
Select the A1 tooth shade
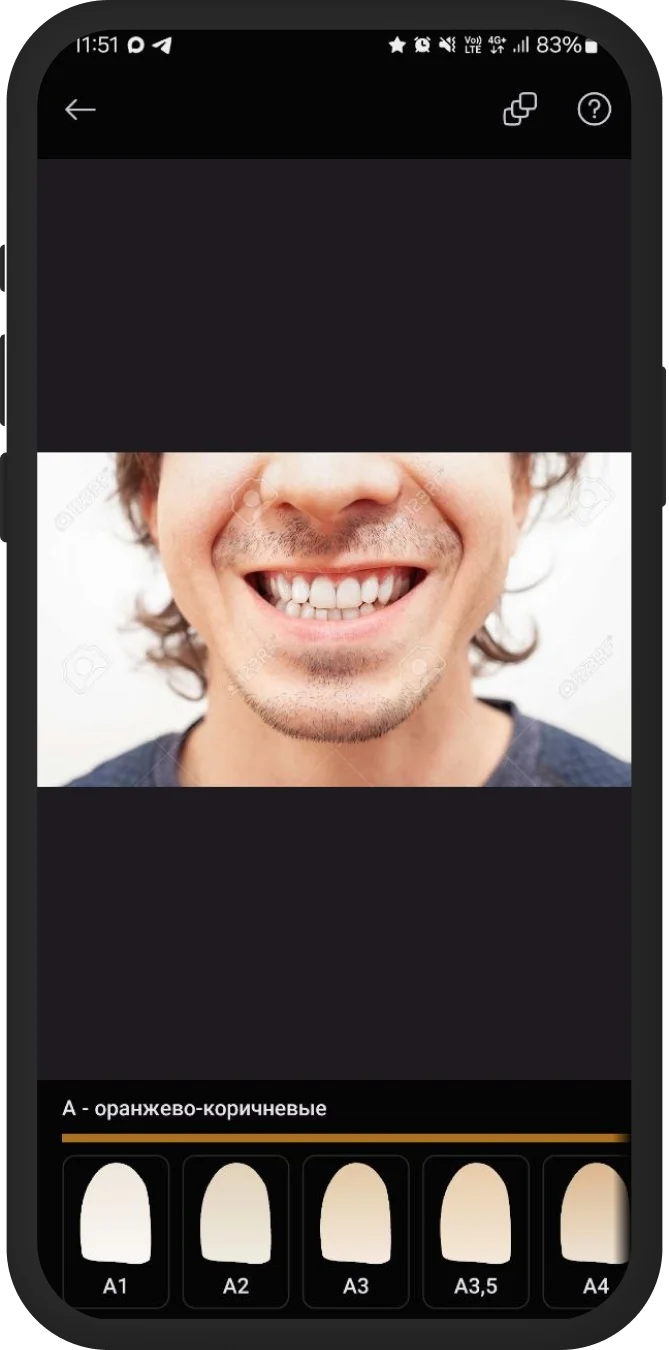pyautogui.click(x=116, y=1230)
